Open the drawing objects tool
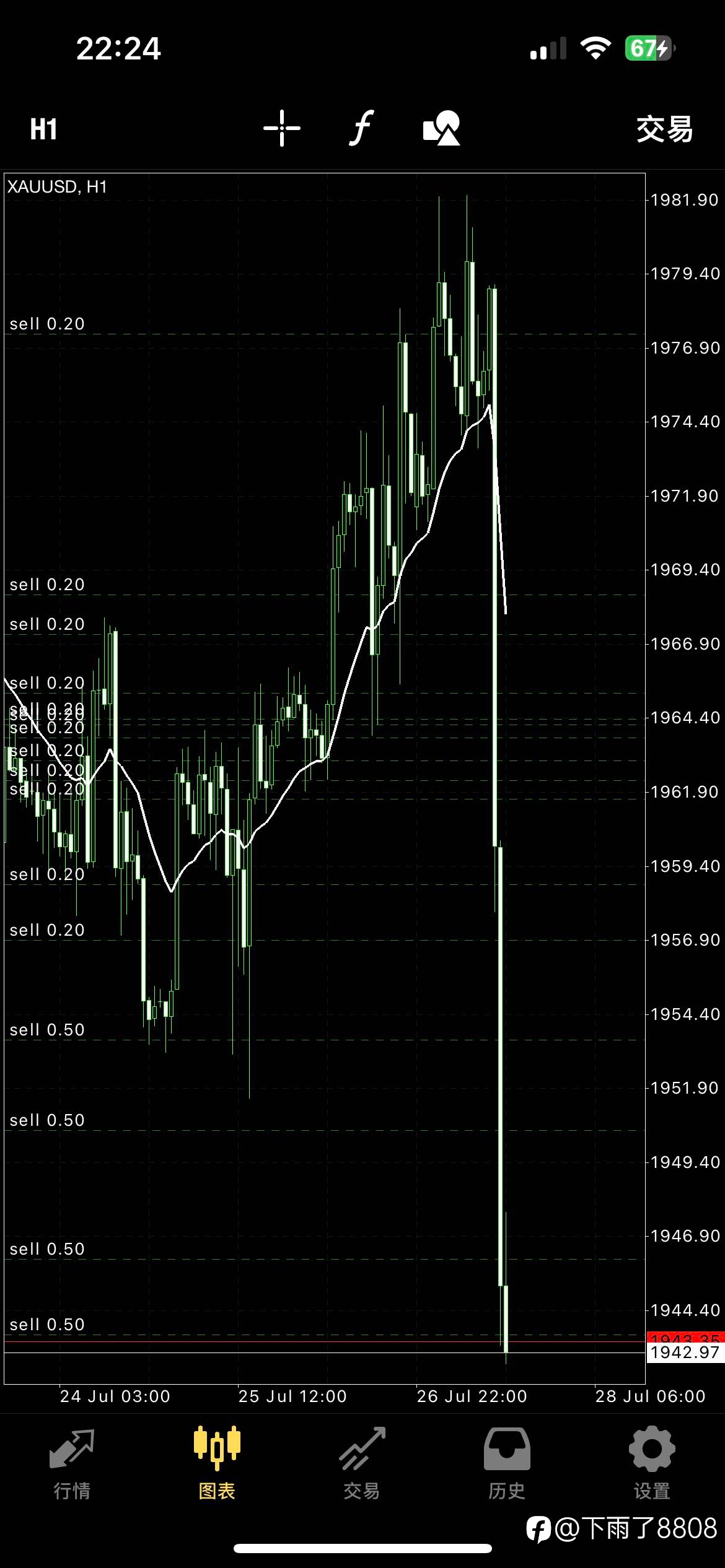The height and width of the screenshot is (1568, 725). (442, 128)
